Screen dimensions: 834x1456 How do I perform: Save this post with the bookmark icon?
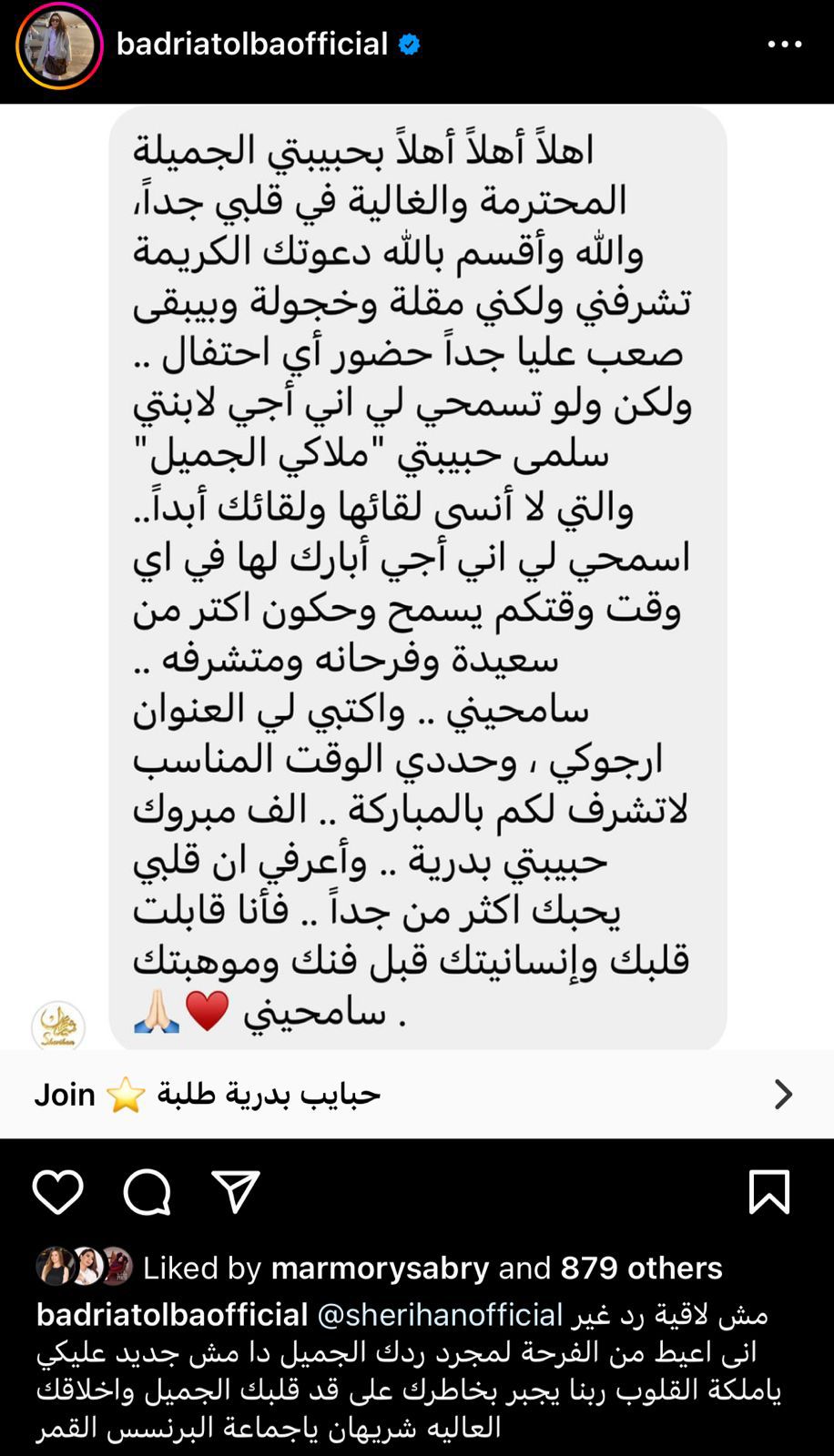(x=769, y=1191)
